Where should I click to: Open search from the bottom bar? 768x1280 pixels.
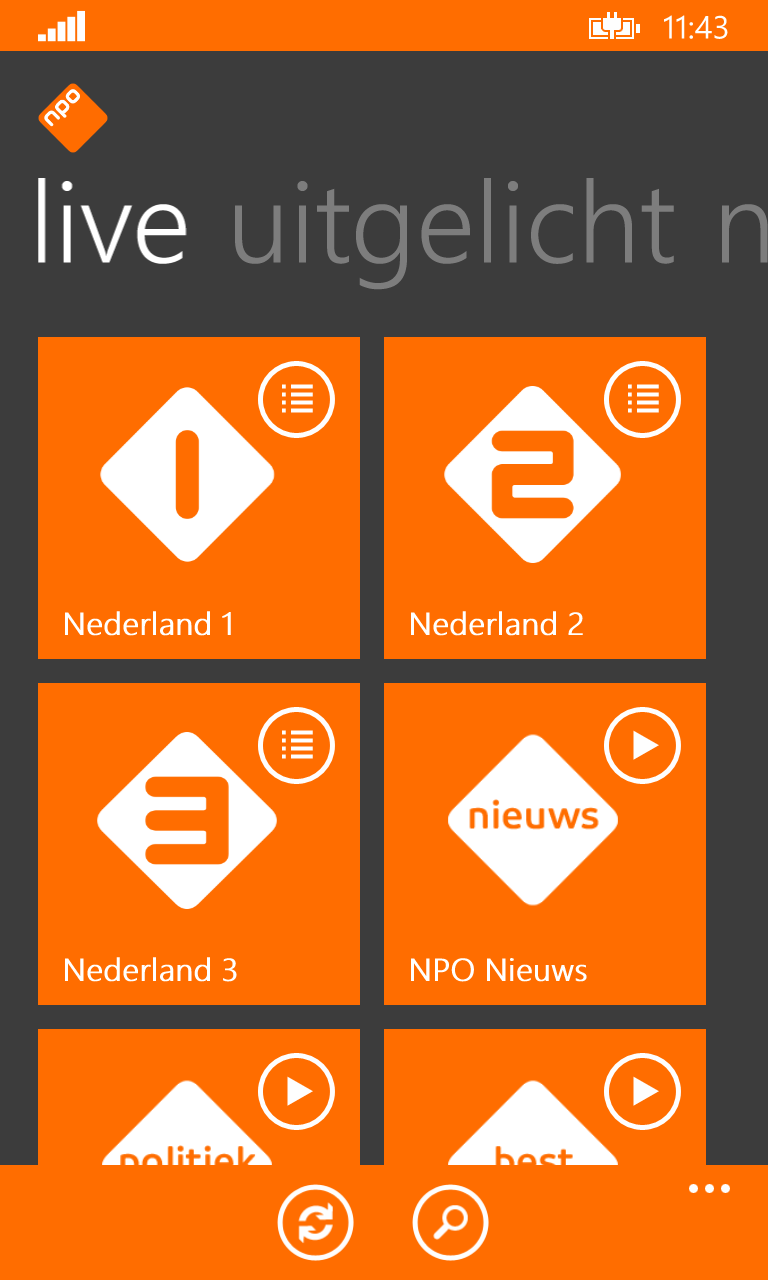pos(451,1222)
